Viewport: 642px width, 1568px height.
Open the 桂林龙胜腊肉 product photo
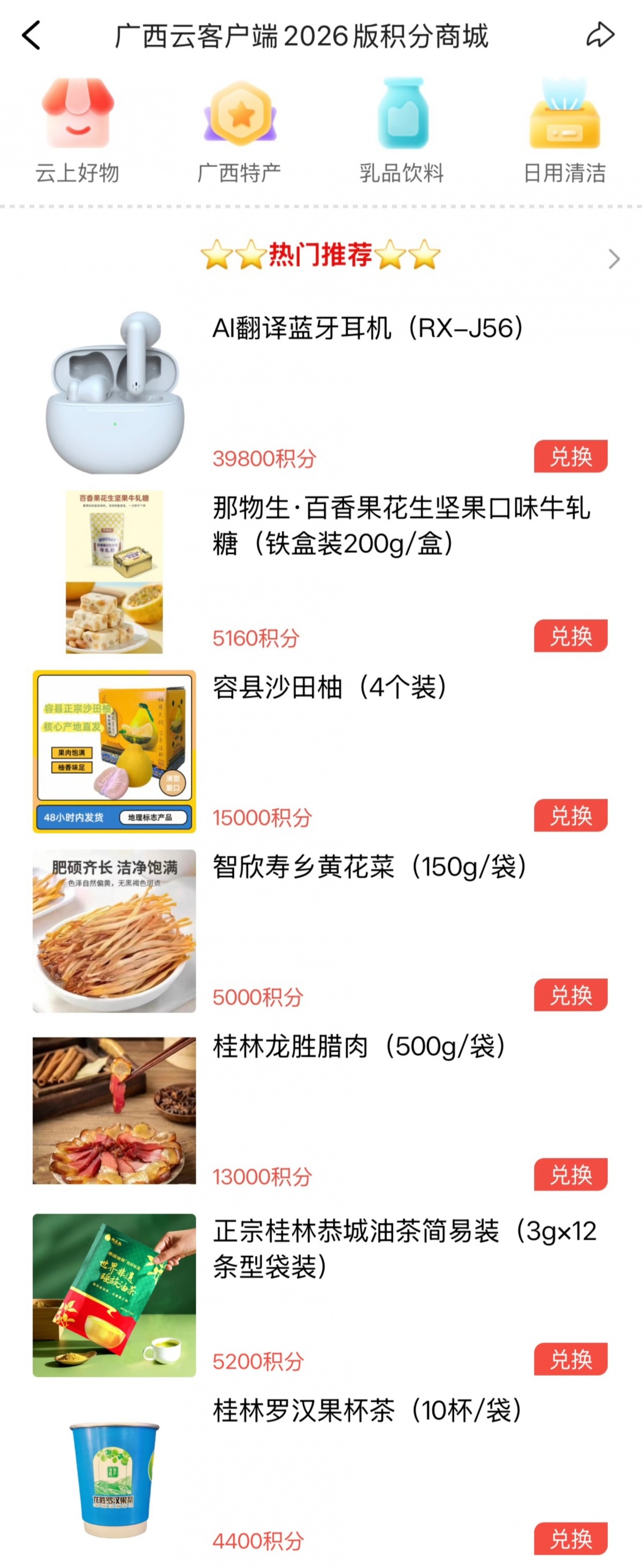114,1111
